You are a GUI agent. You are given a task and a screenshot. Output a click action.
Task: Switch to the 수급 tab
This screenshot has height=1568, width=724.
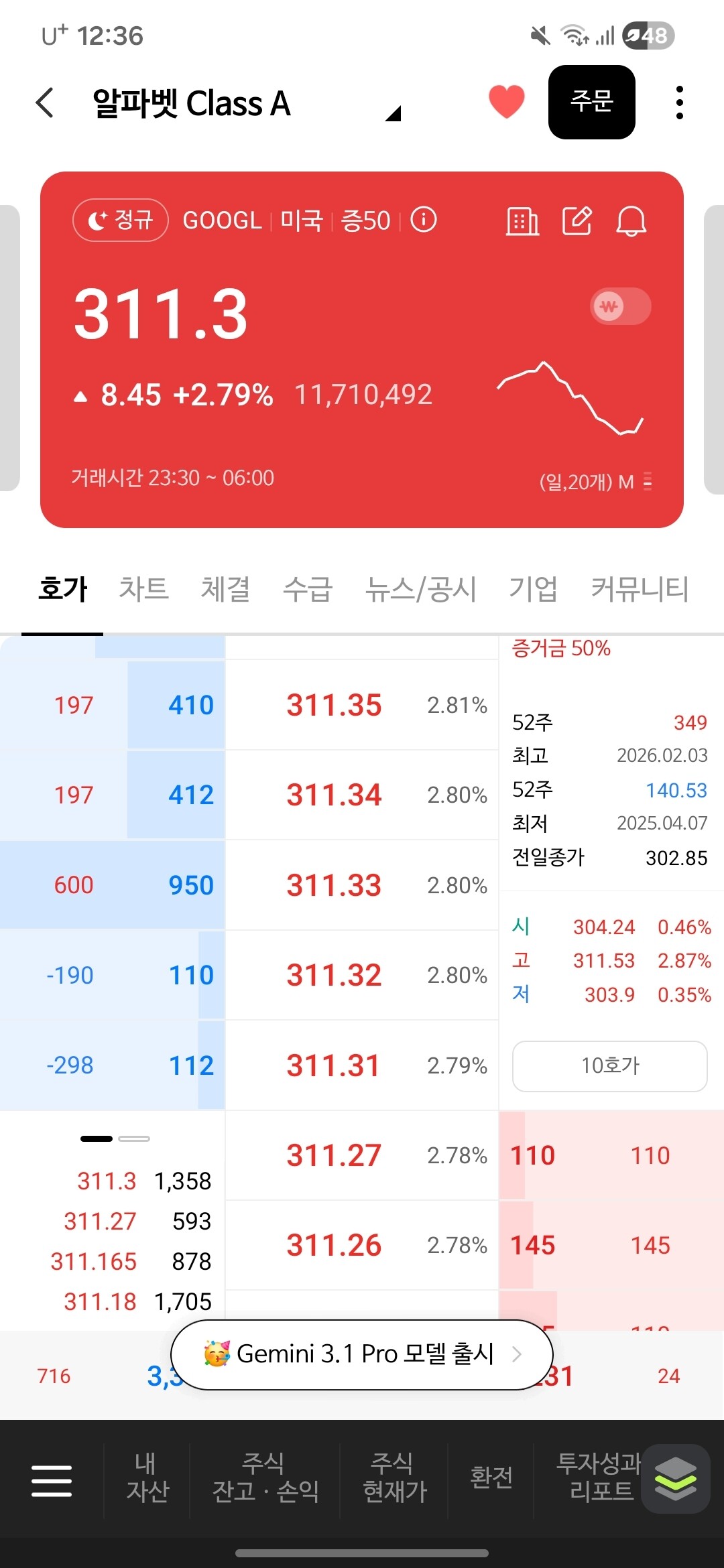308,589
